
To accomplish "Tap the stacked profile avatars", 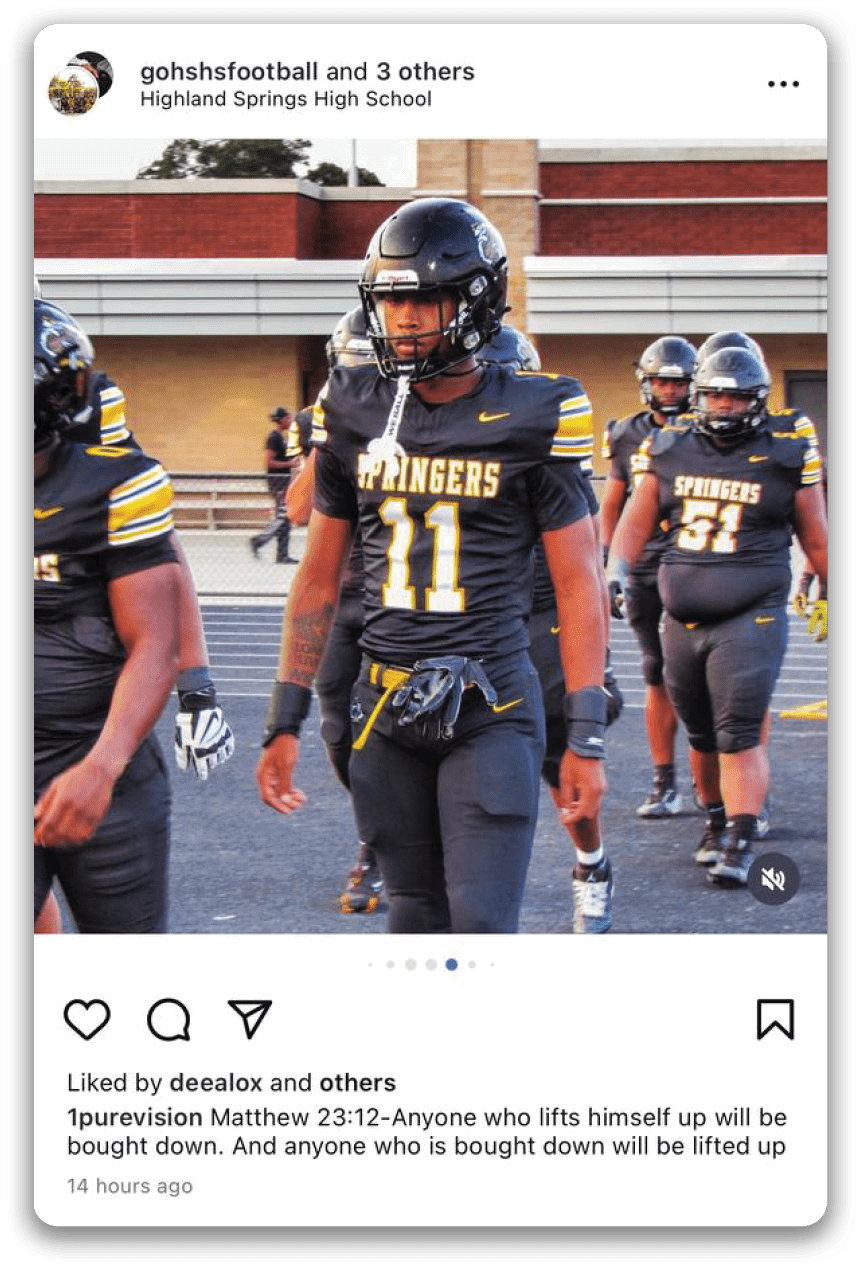I will [x=80, y=83].
